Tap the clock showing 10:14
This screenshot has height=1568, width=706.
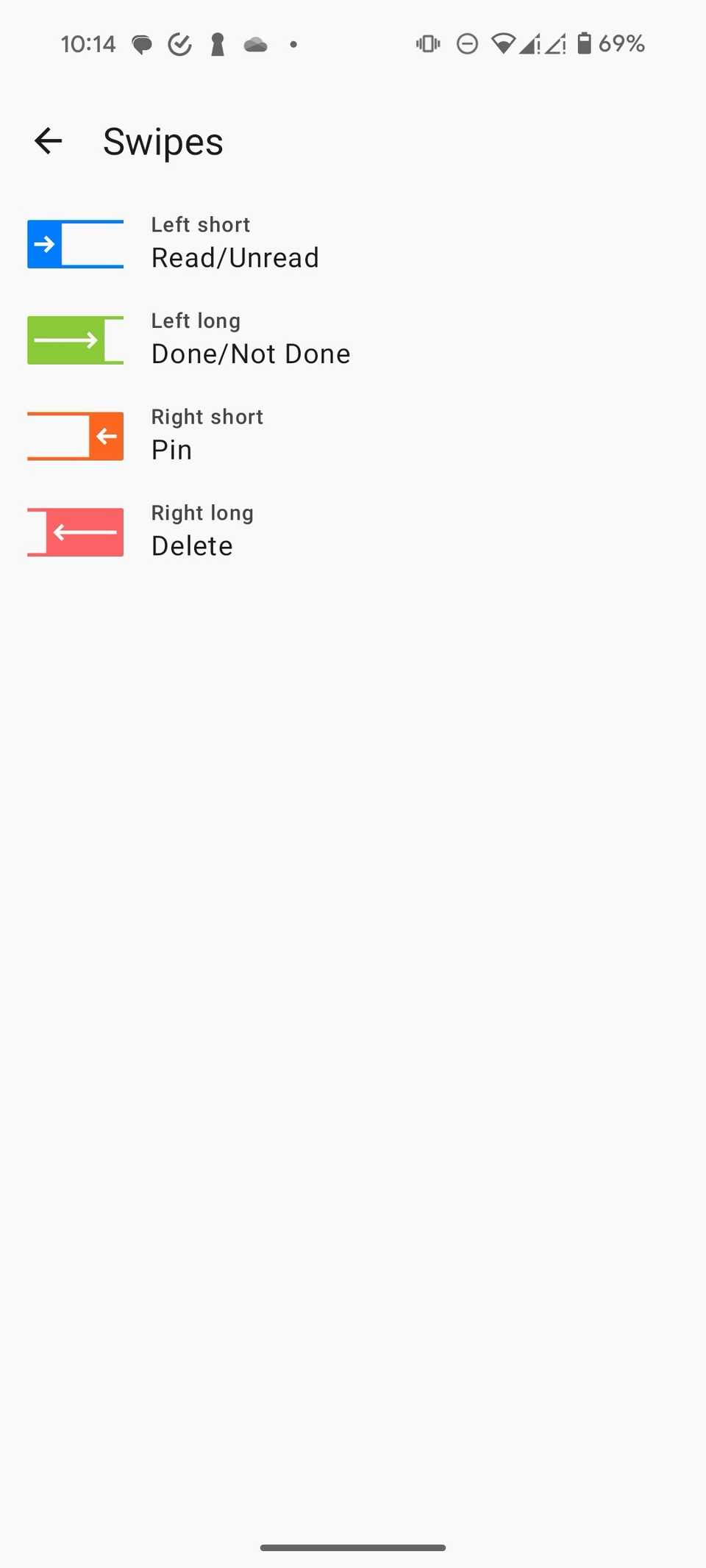tap(88, 44)
